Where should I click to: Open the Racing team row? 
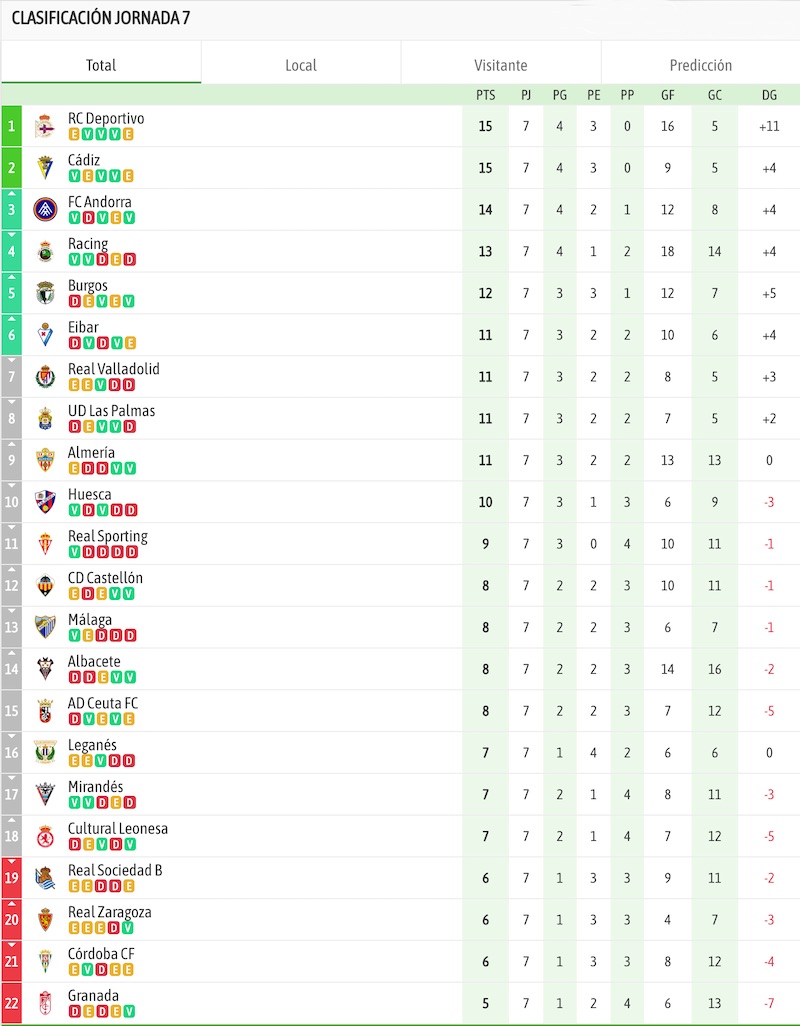tap(88, 244)
